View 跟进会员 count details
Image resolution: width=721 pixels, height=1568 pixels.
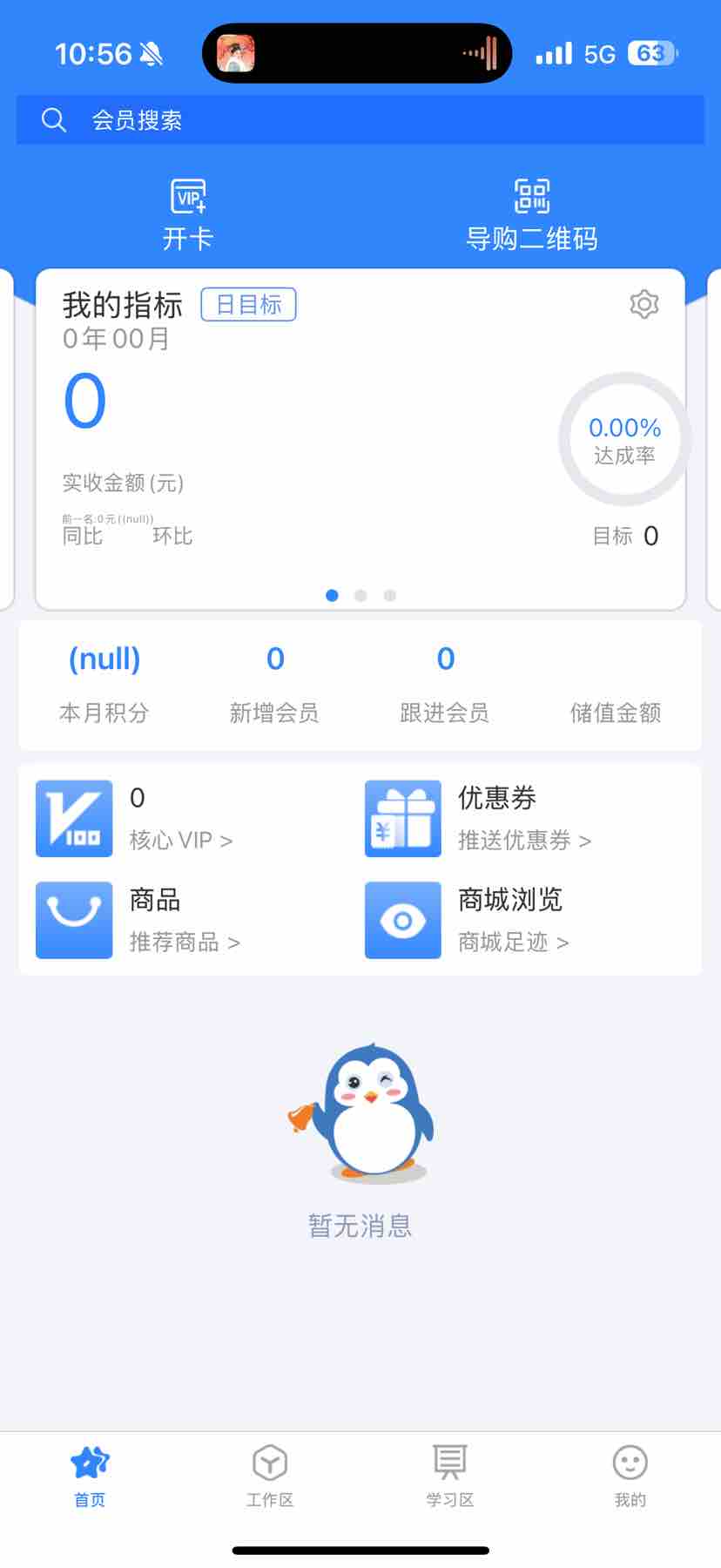click(445, 685)
